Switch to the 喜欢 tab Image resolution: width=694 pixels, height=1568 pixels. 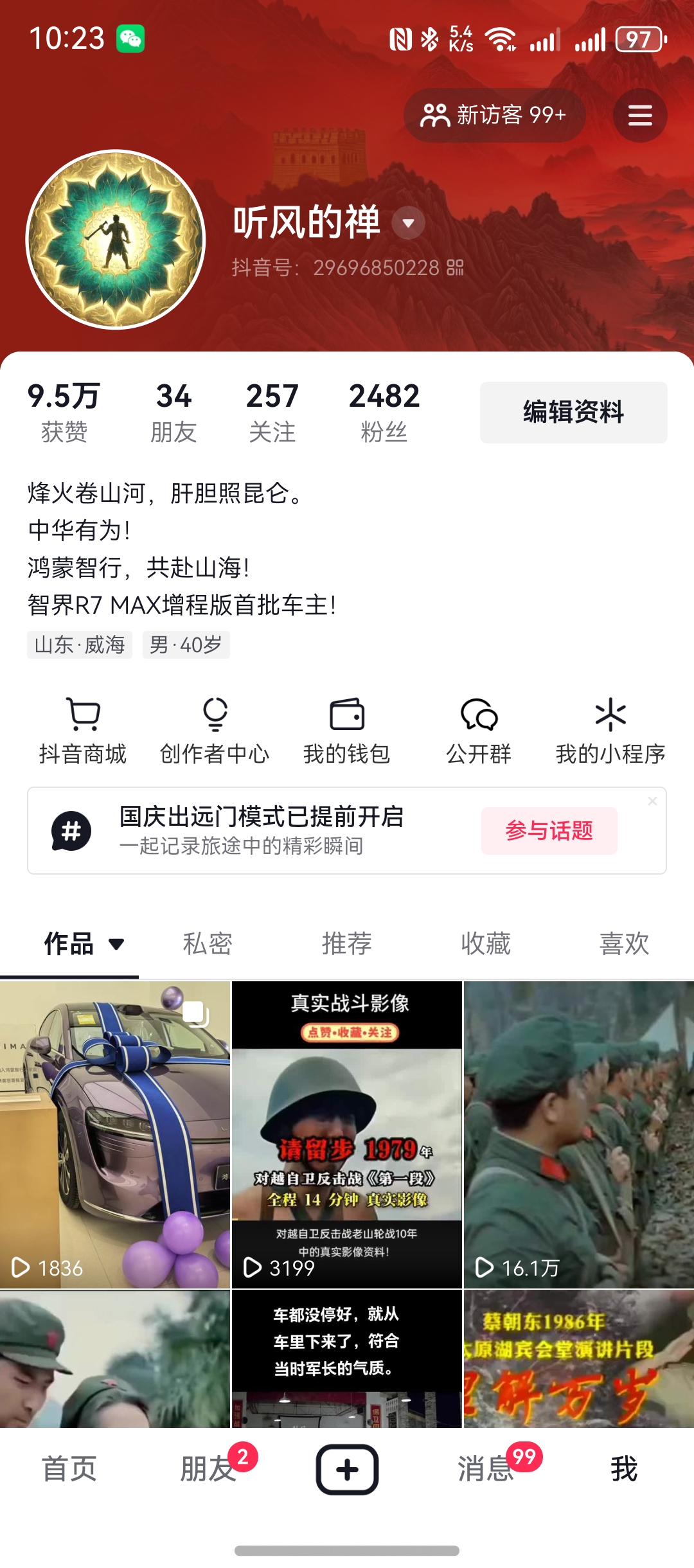click(x=624, y=944)
